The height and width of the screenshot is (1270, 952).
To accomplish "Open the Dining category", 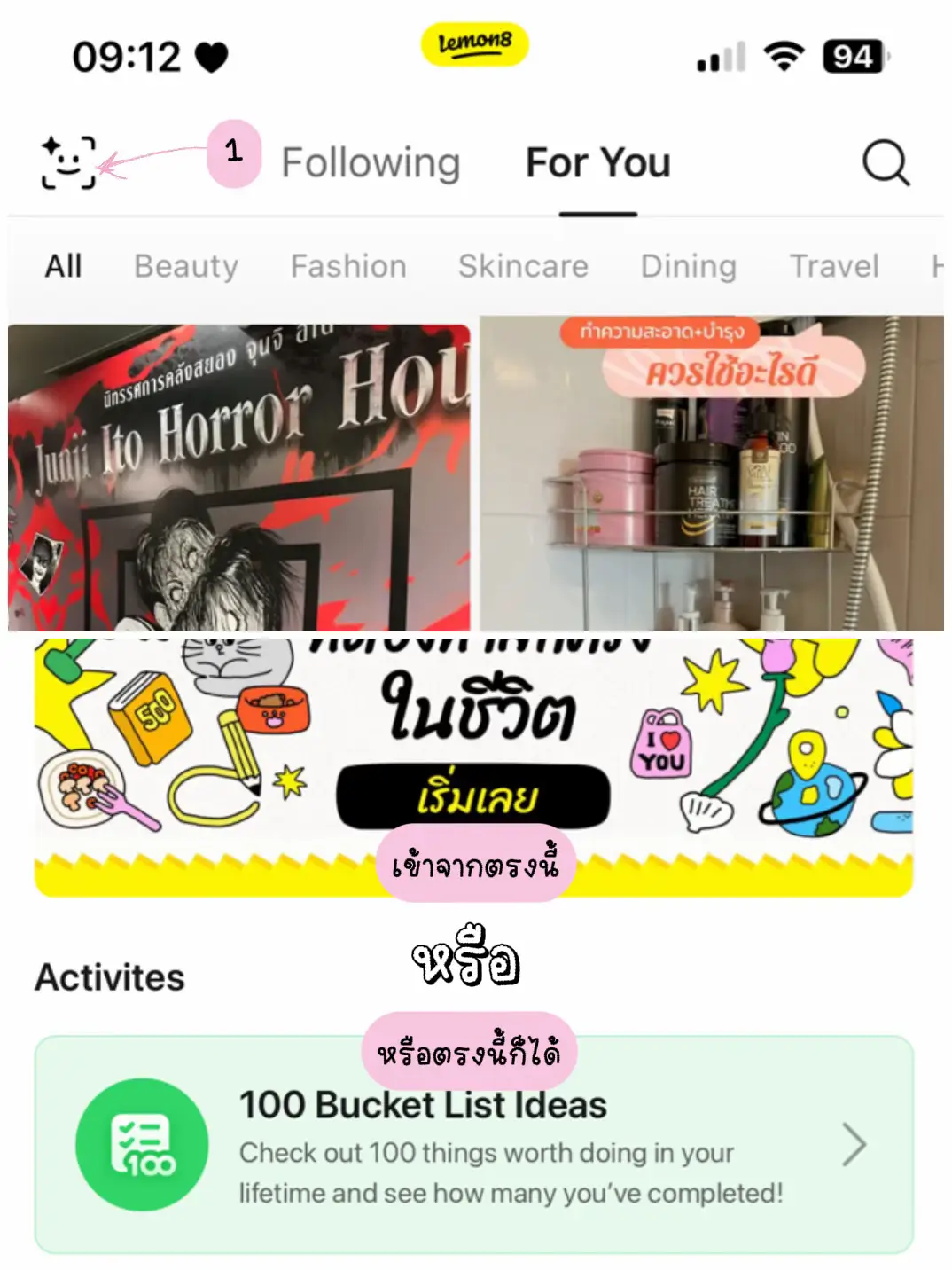I will [690, 265].
